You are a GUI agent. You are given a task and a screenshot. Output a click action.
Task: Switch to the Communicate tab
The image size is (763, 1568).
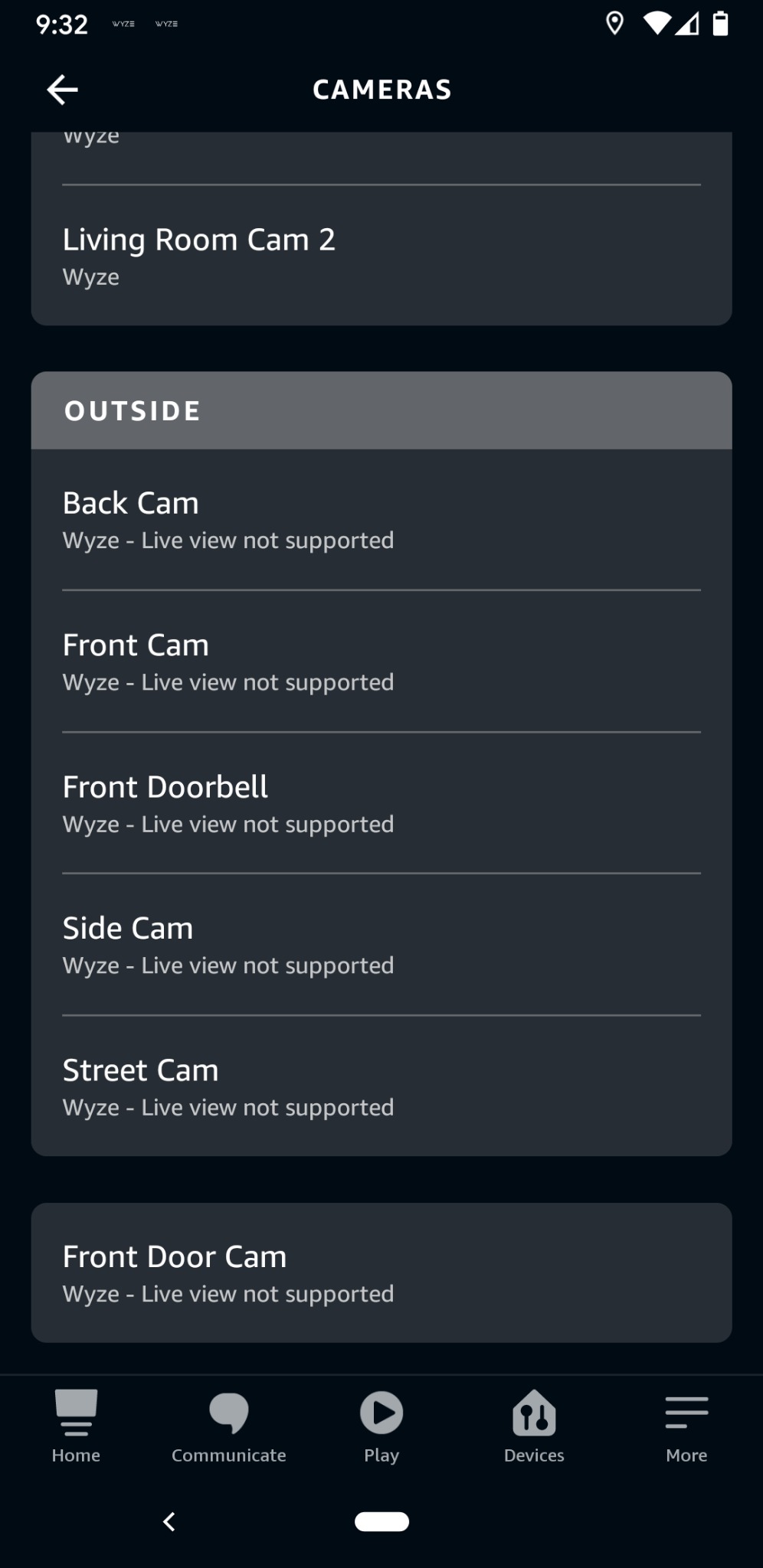click(x=228, y=1426)
